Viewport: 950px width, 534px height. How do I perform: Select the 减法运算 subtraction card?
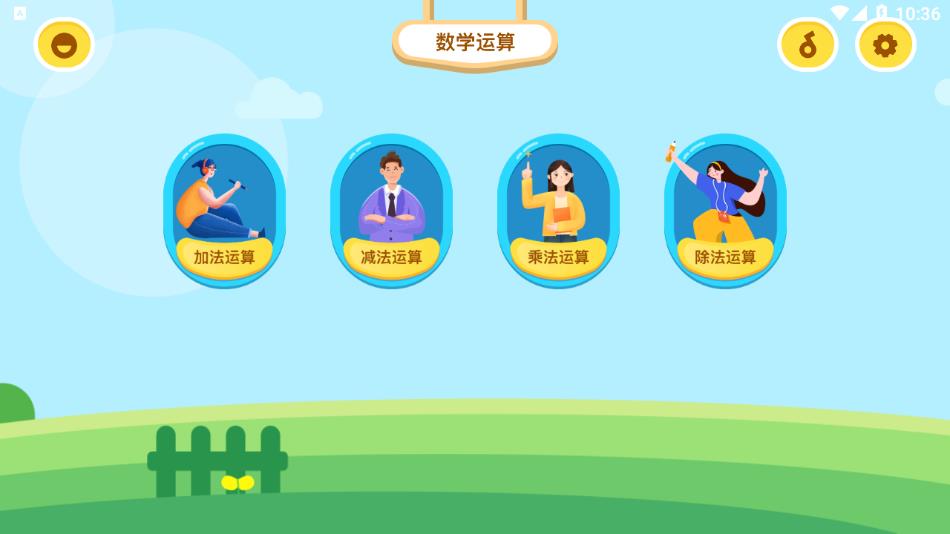pyautogui.click(x=391, y=211)
